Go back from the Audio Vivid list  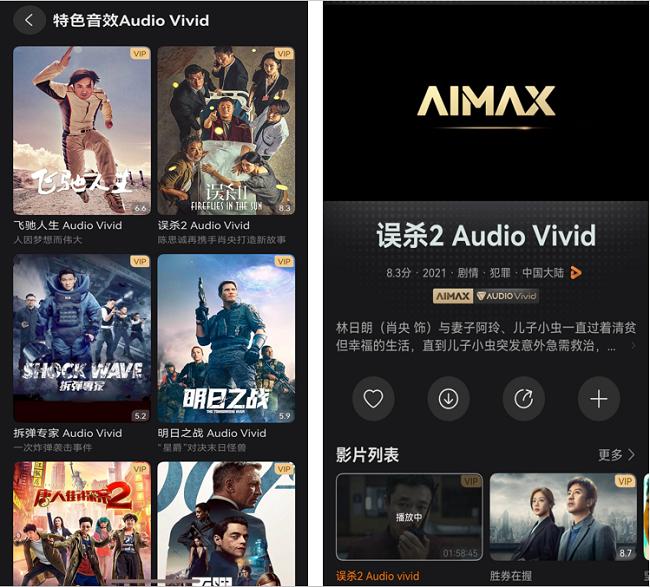pos(29,20)
